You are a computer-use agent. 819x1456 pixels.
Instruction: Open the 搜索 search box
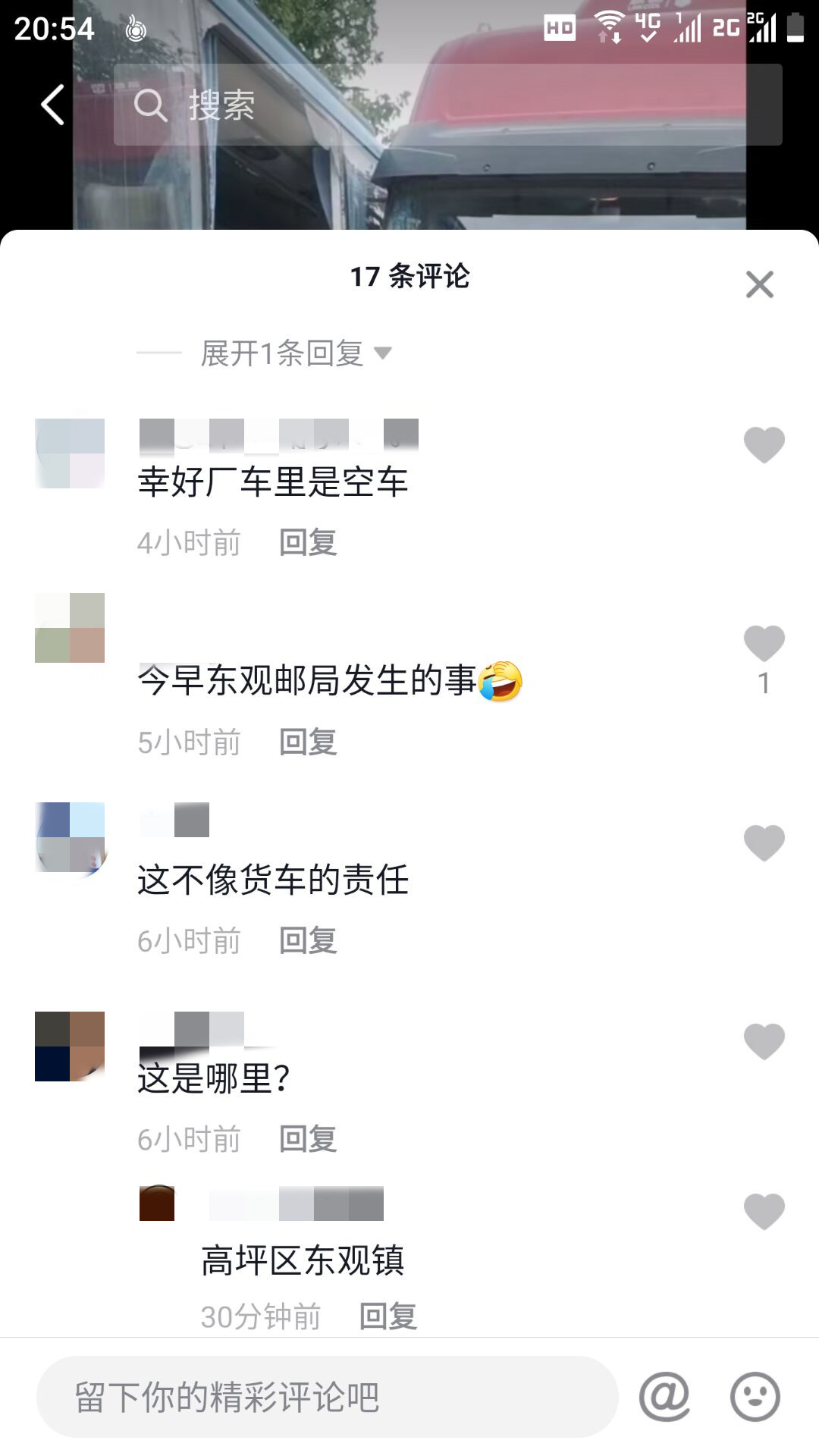447,105
